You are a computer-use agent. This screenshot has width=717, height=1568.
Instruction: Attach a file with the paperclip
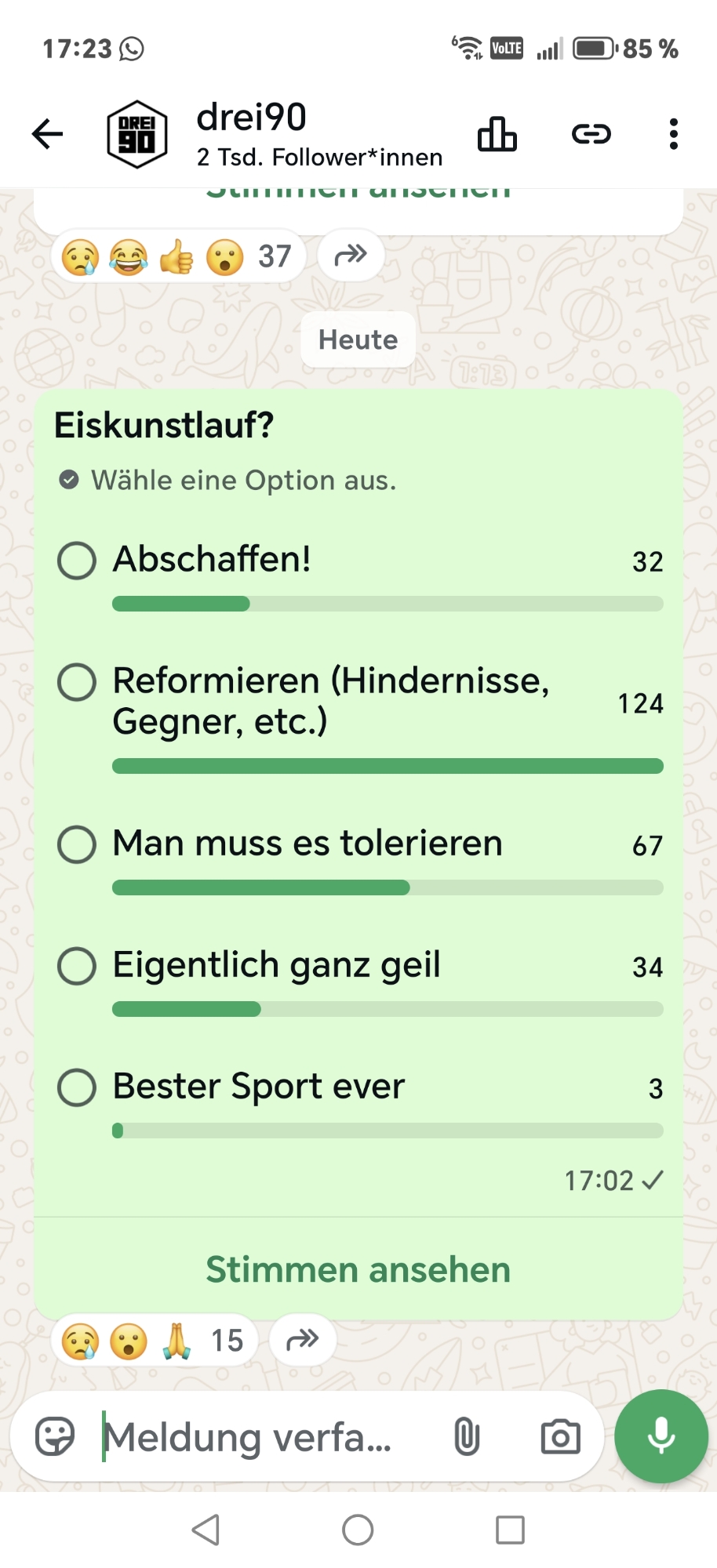click(x=467, y=1436)
